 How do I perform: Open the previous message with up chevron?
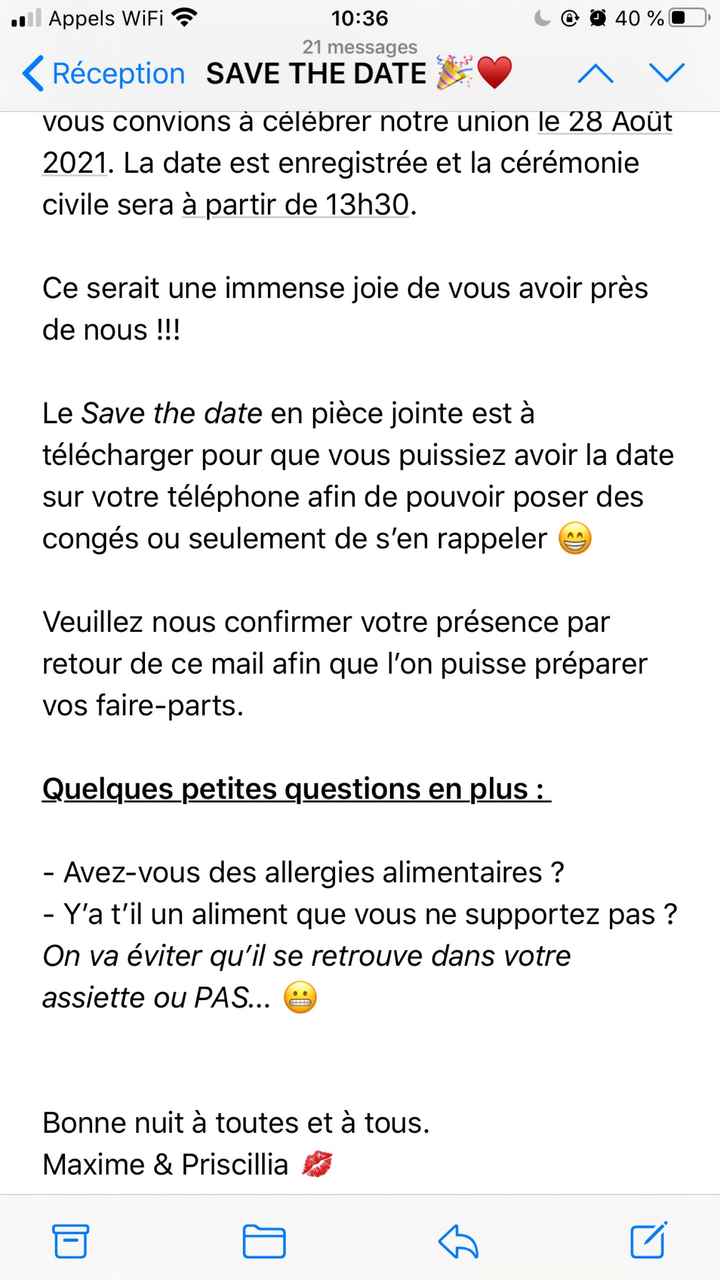coord(595,73)
